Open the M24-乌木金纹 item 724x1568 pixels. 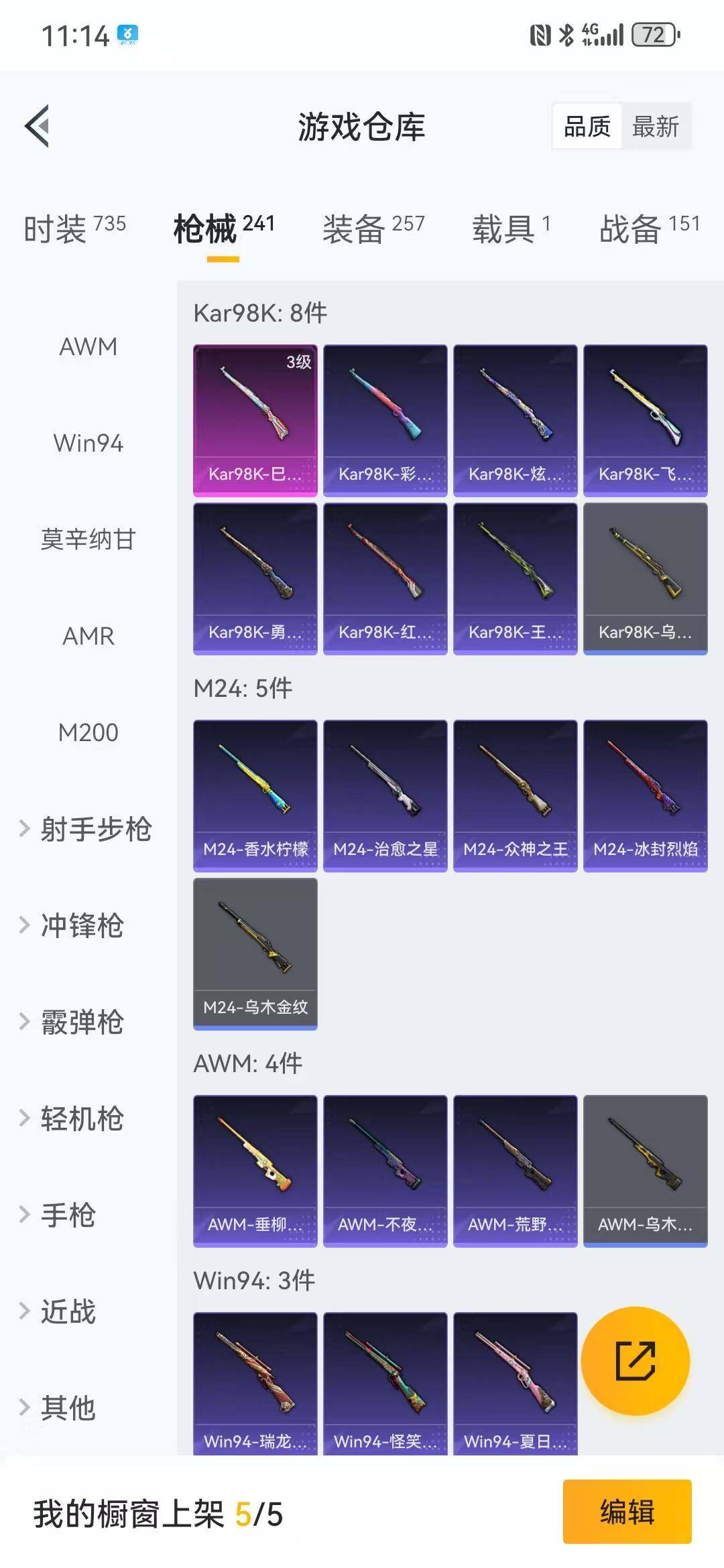pos(255,954)
